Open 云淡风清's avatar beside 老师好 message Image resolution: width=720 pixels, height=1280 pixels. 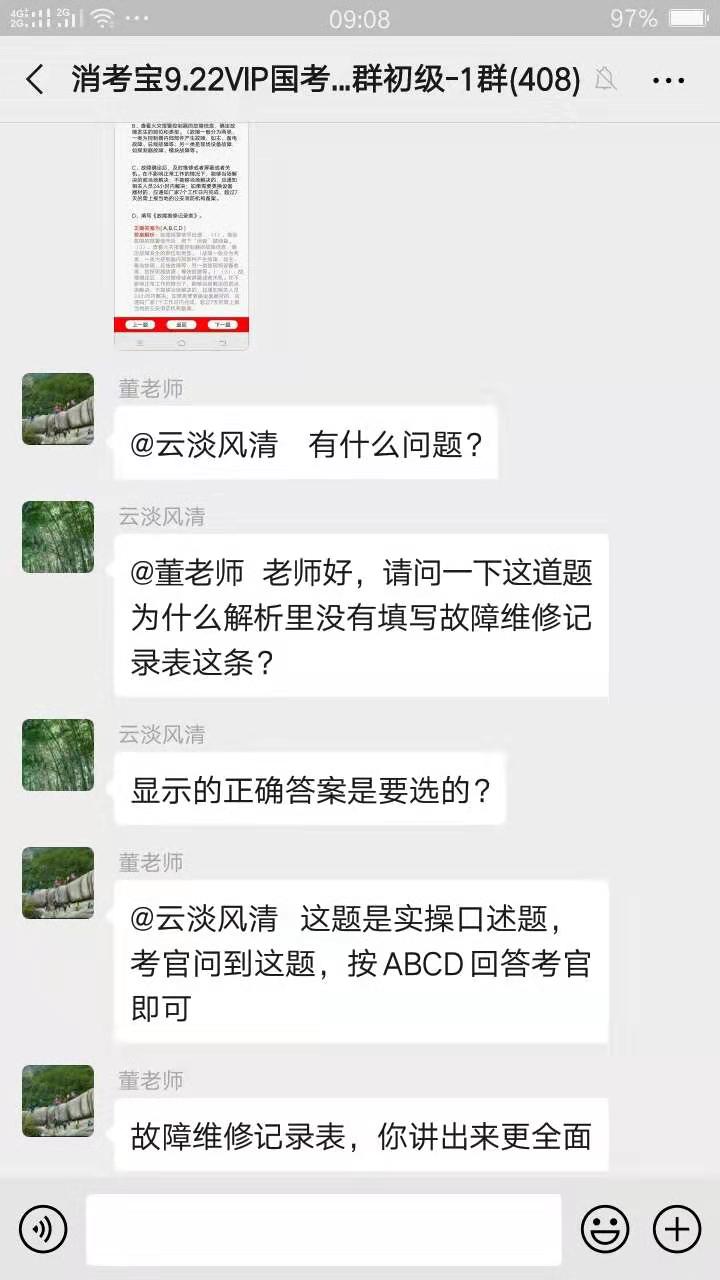click(58, 537)
